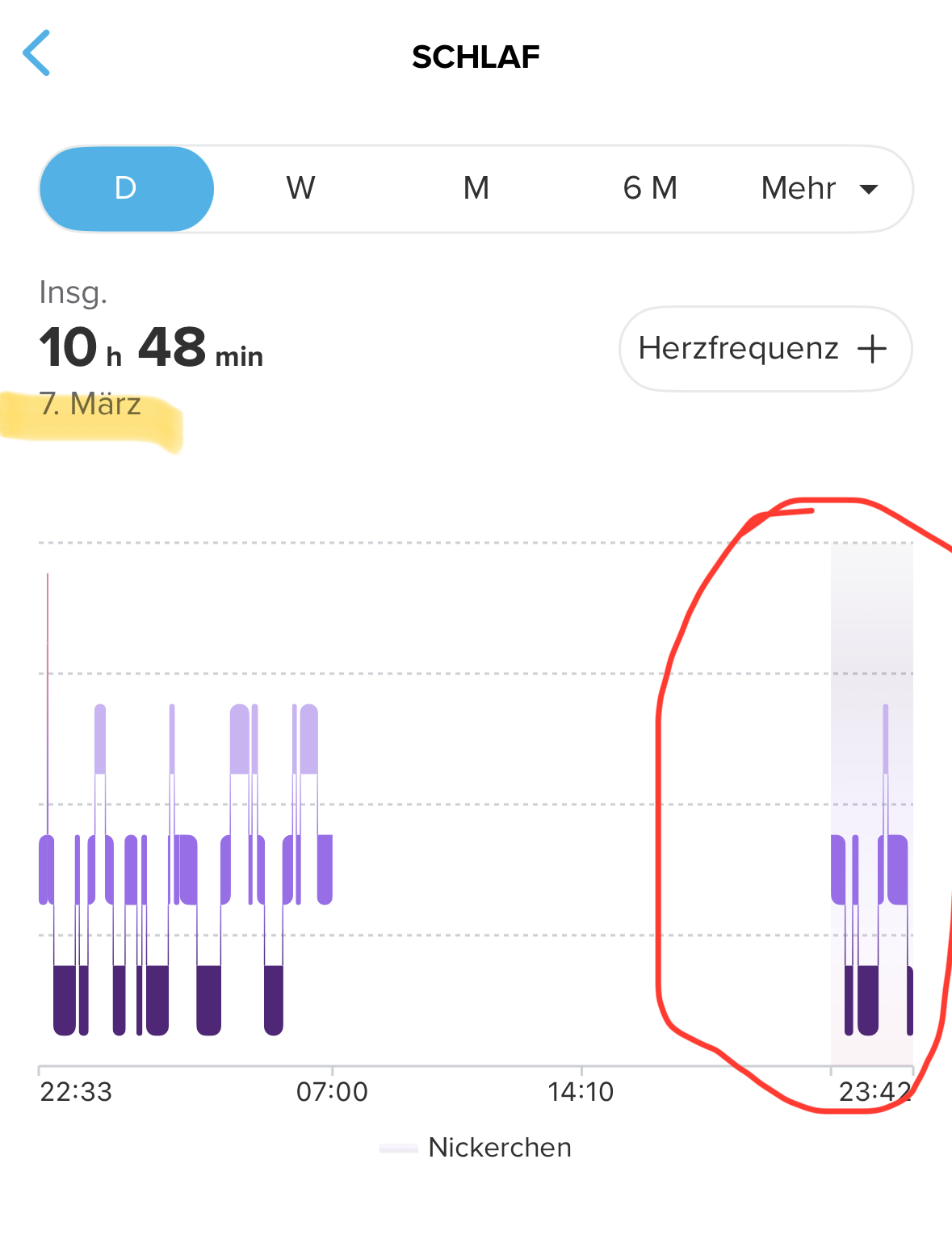The image size is (952, 1243).
Task: Go back from the Schlaf screen
Action: pos(37,53)
